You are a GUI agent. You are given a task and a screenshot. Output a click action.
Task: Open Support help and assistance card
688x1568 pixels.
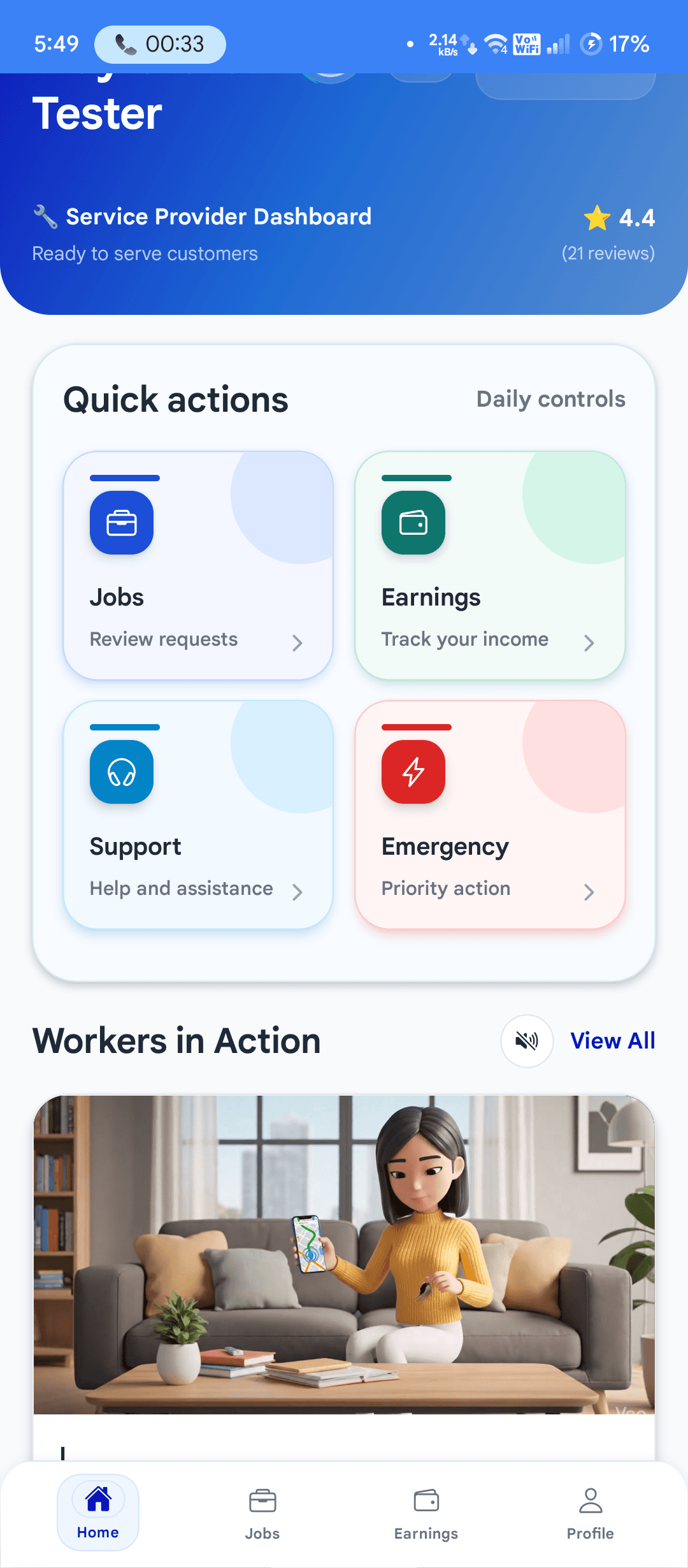[x=198, y=815]
